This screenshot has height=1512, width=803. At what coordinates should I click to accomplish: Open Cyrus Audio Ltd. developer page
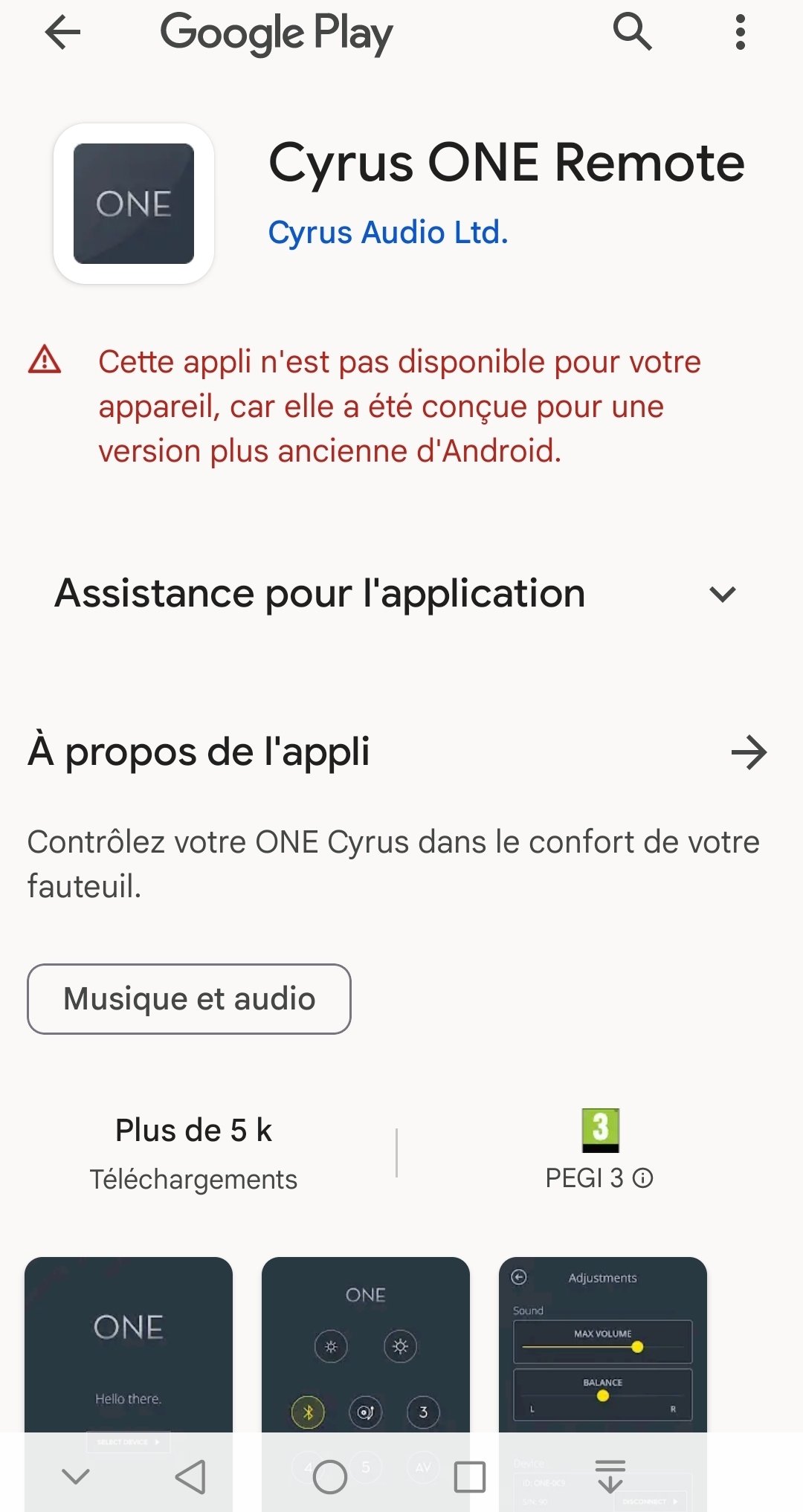click(387, 233)
